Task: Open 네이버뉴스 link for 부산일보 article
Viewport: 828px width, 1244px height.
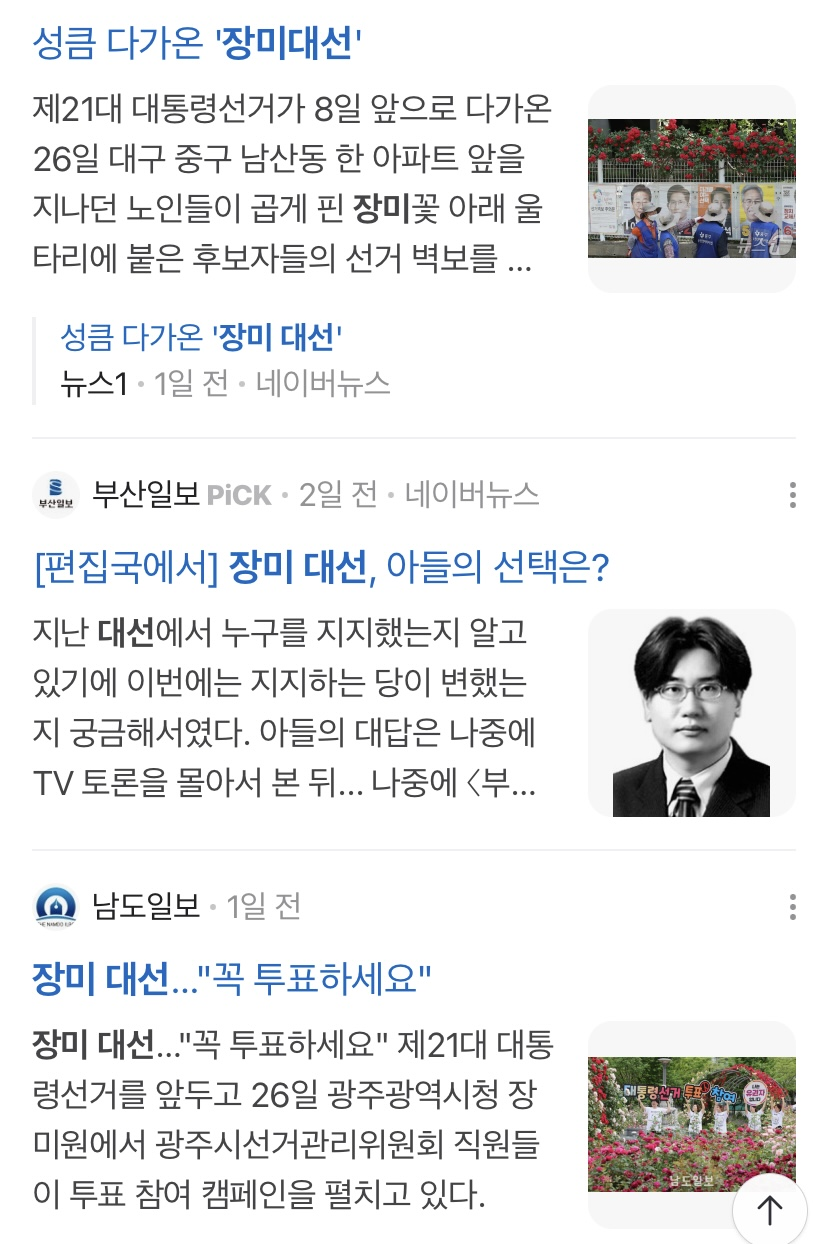Action: [x=472, y=494]
